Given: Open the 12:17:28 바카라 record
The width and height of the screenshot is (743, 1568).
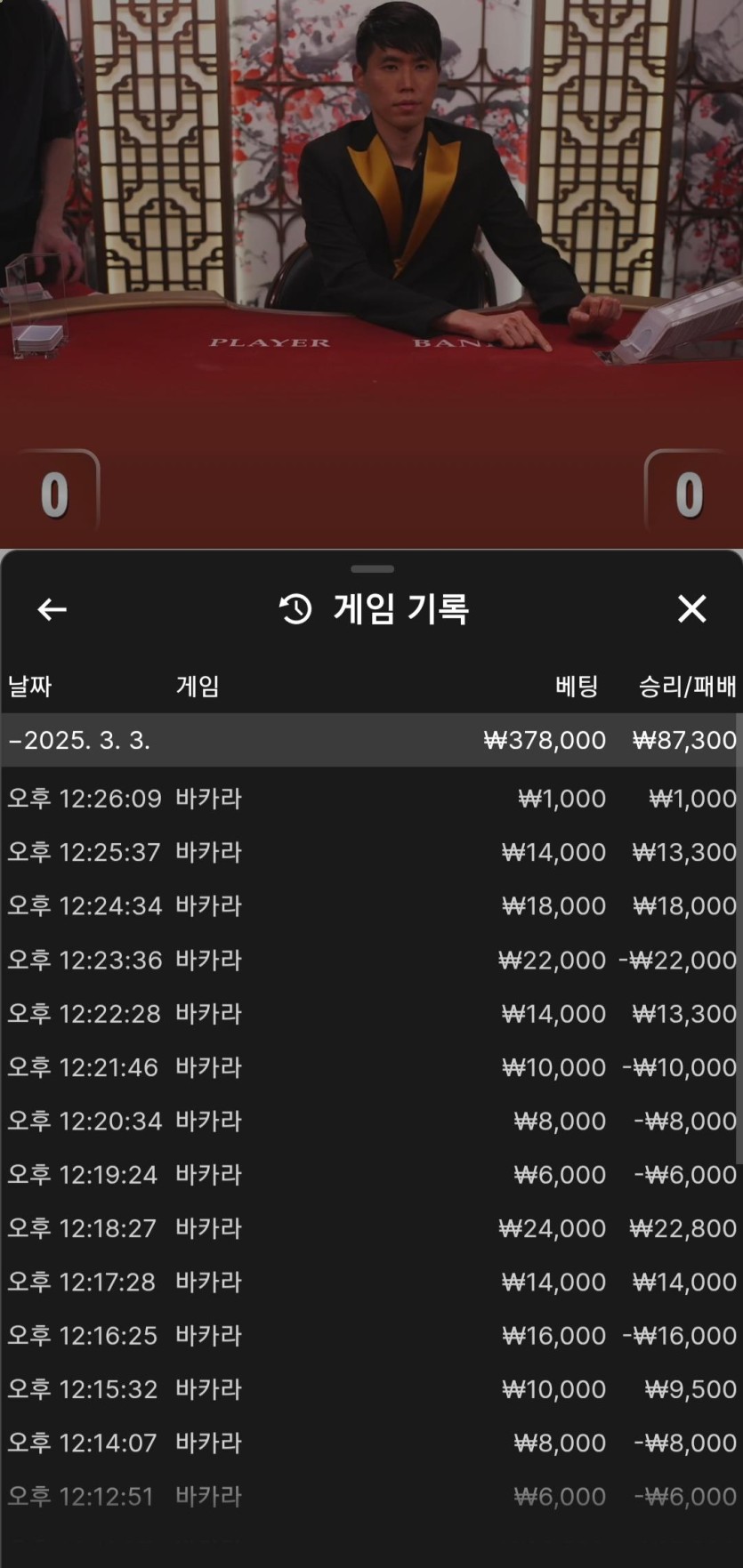Looking at the screenshot, I should pos(371,1282).
